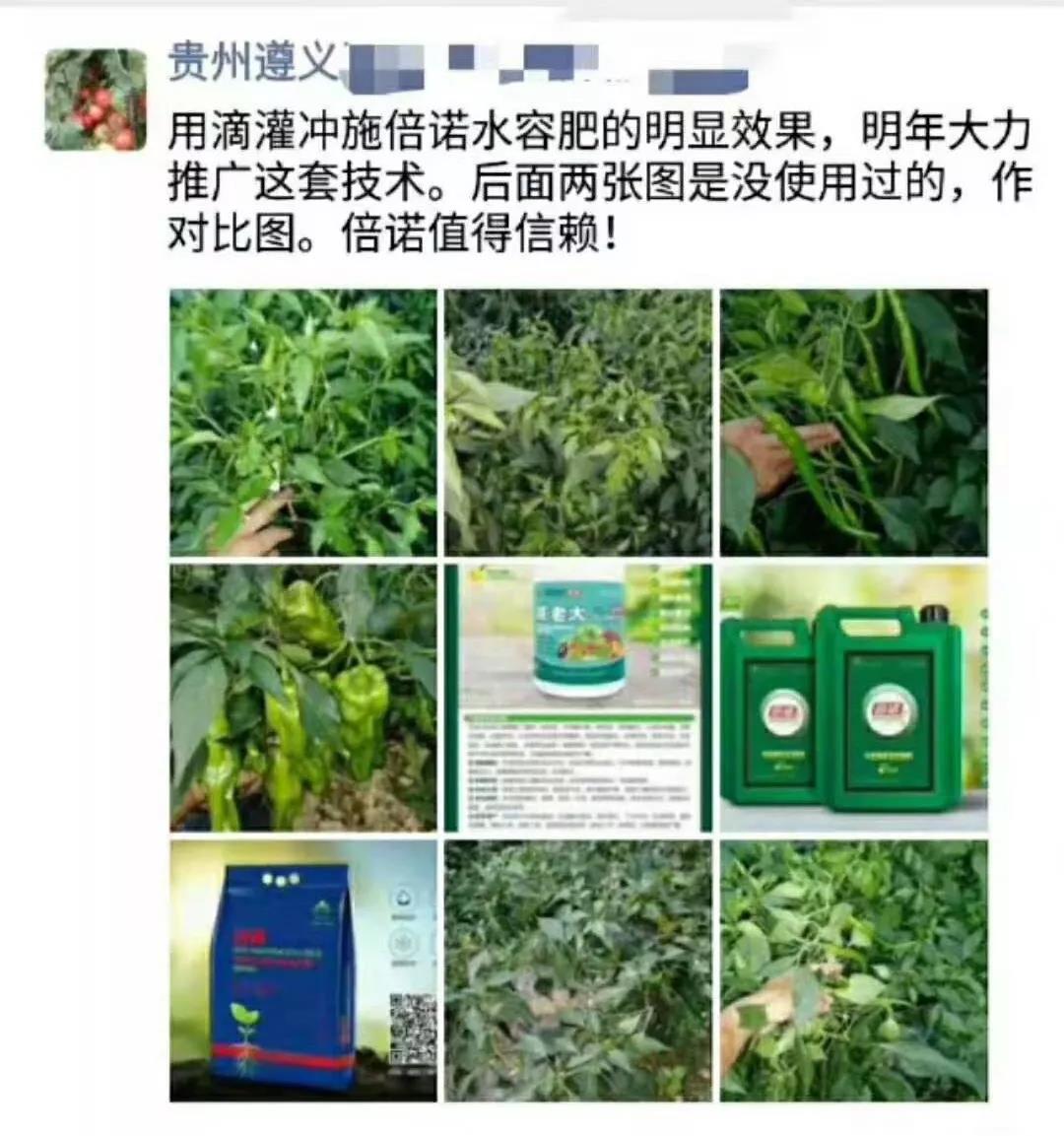Open last photo with hand under small pepper
This screenshot has width=1064, height=1136.
coord(853,970)
